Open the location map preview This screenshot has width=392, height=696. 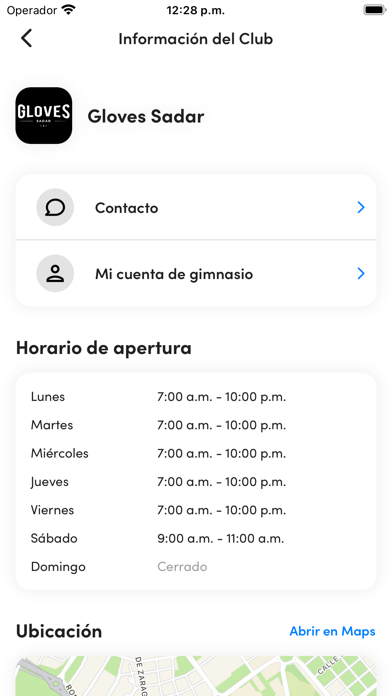click(196, 676)
